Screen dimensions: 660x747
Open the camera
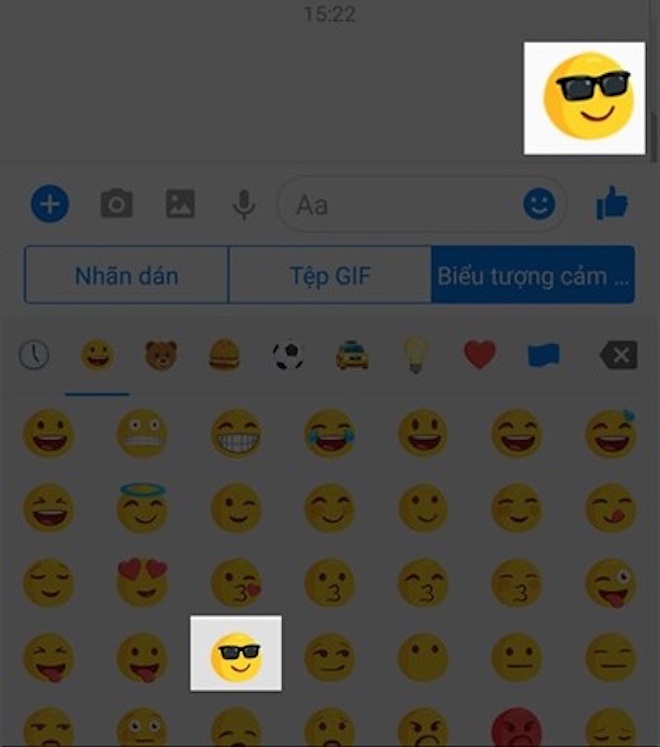click(116, 204)
